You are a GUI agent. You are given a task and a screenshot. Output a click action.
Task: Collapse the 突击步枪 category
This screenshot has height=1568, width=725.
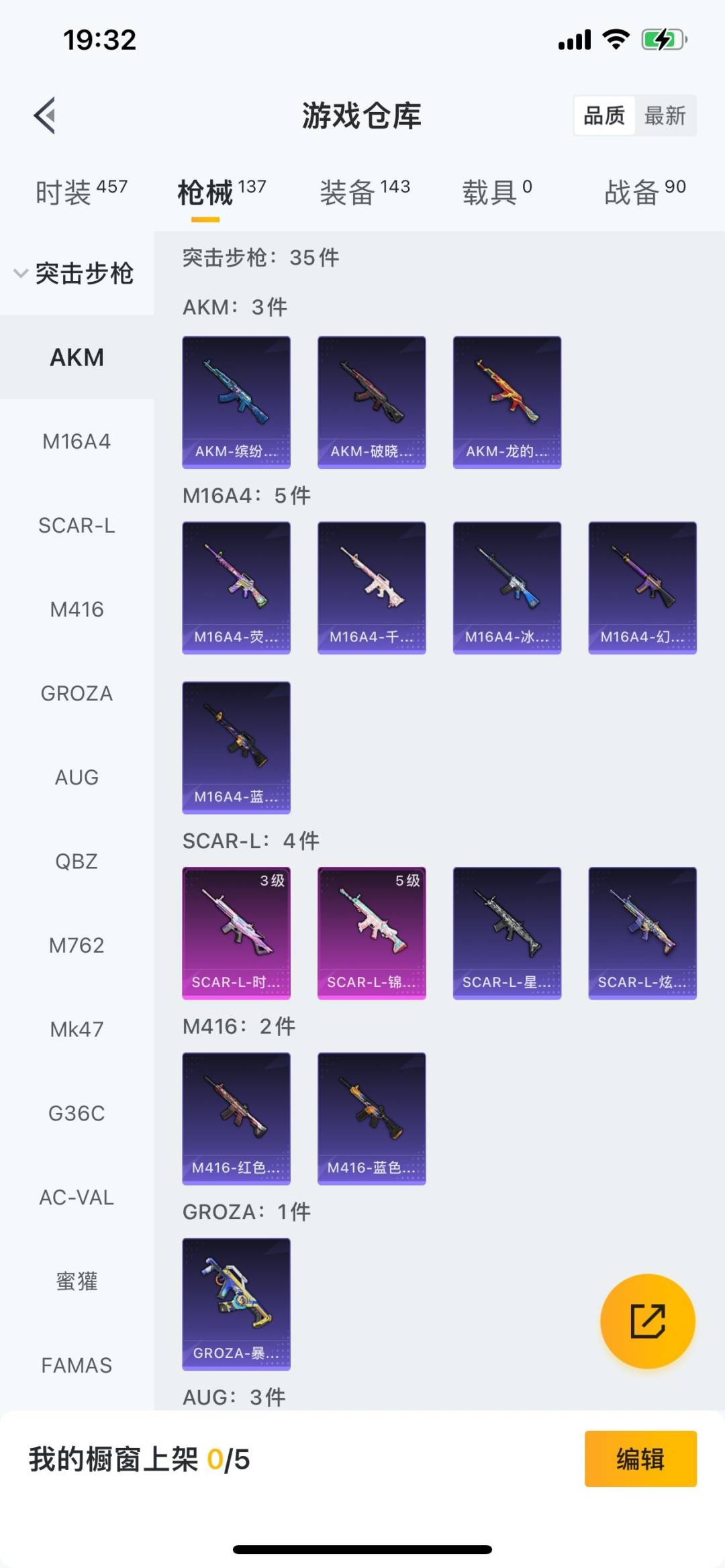tap(75, 274)
